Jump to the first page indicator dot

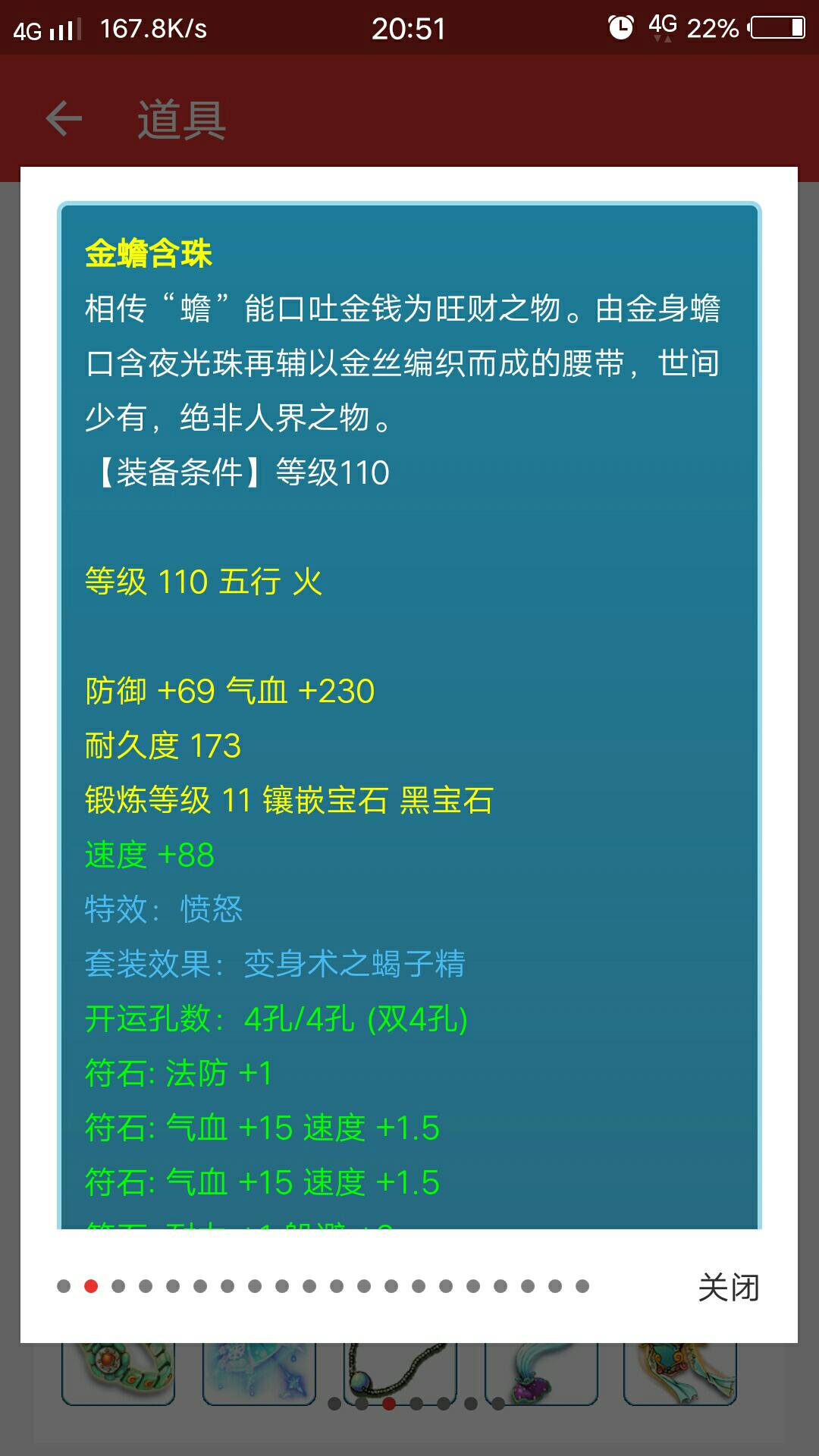tap(64, 1286)
